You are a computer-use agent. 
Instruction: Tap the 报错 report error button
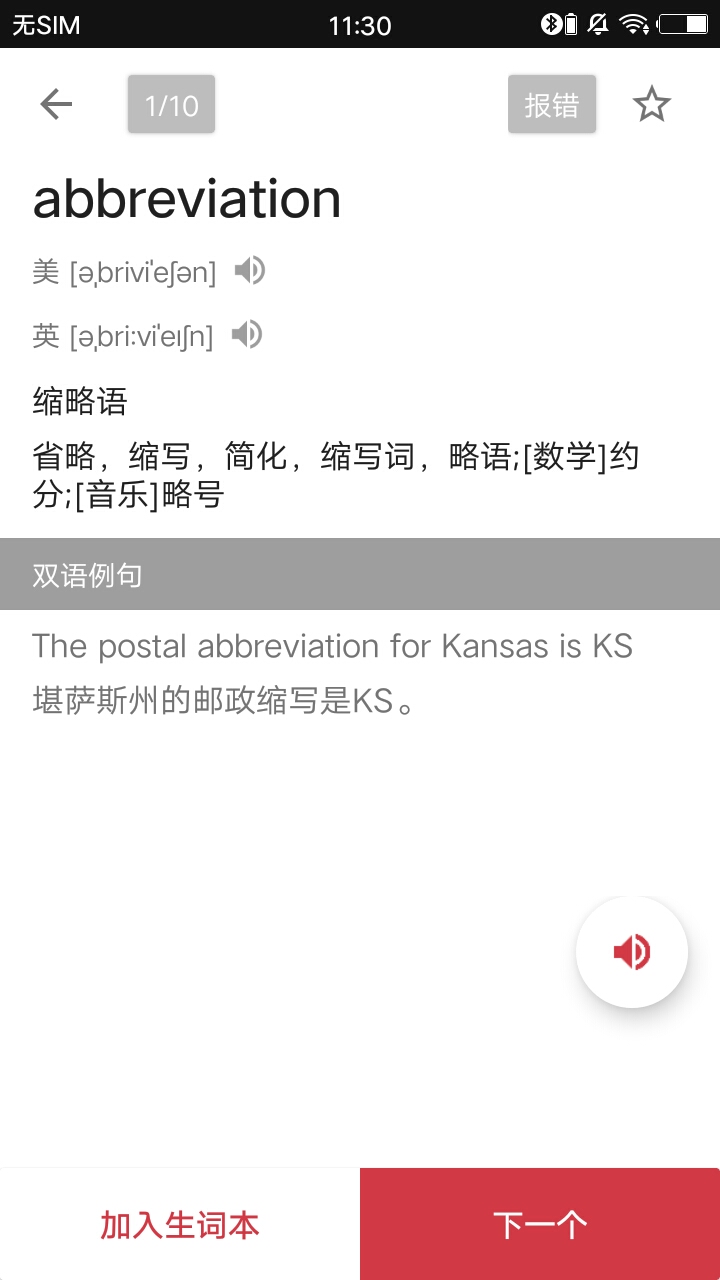(x=552, y=104)
